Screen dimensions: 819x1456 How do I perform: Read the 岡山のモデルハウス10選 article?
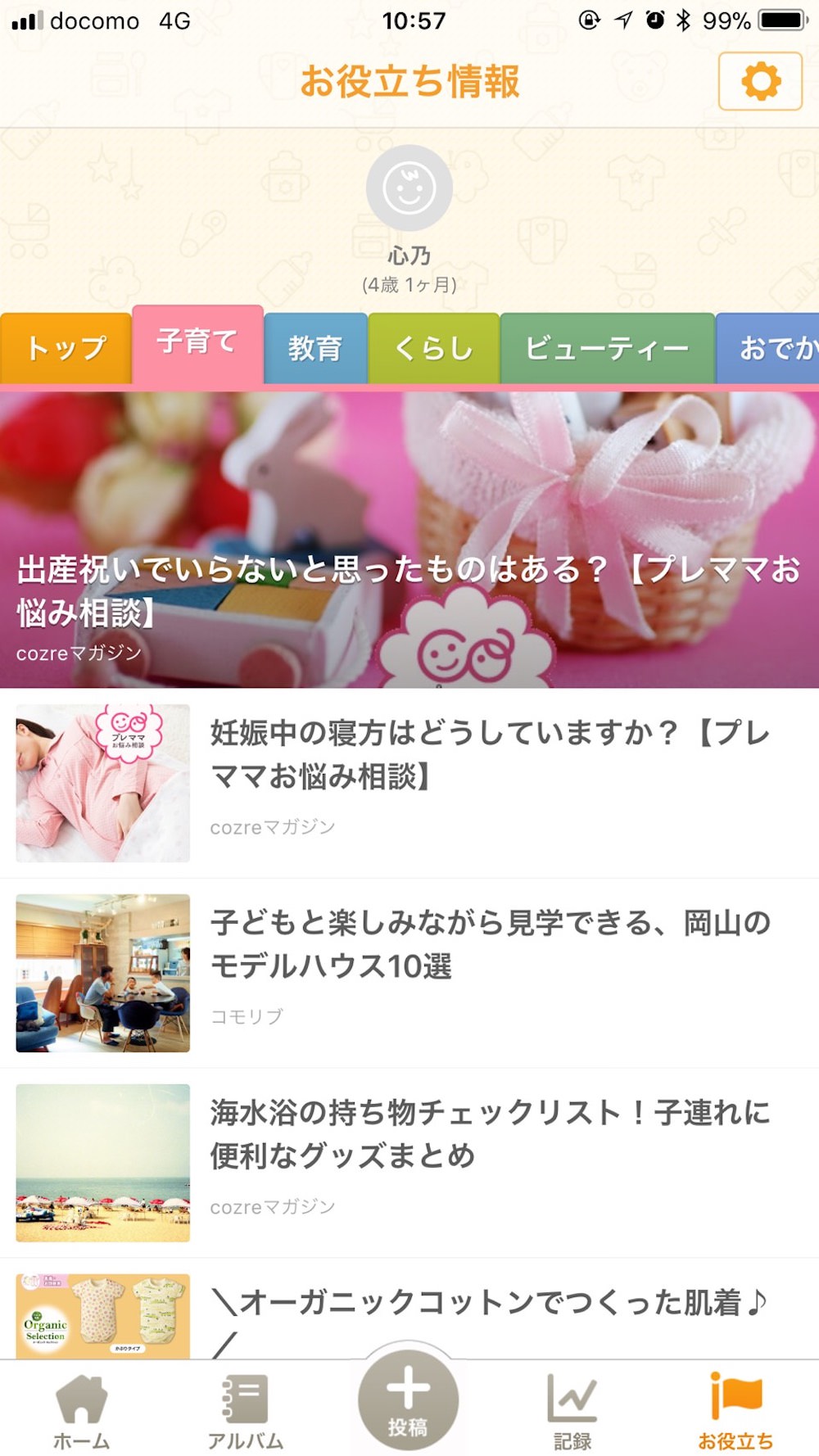(489, 944)
